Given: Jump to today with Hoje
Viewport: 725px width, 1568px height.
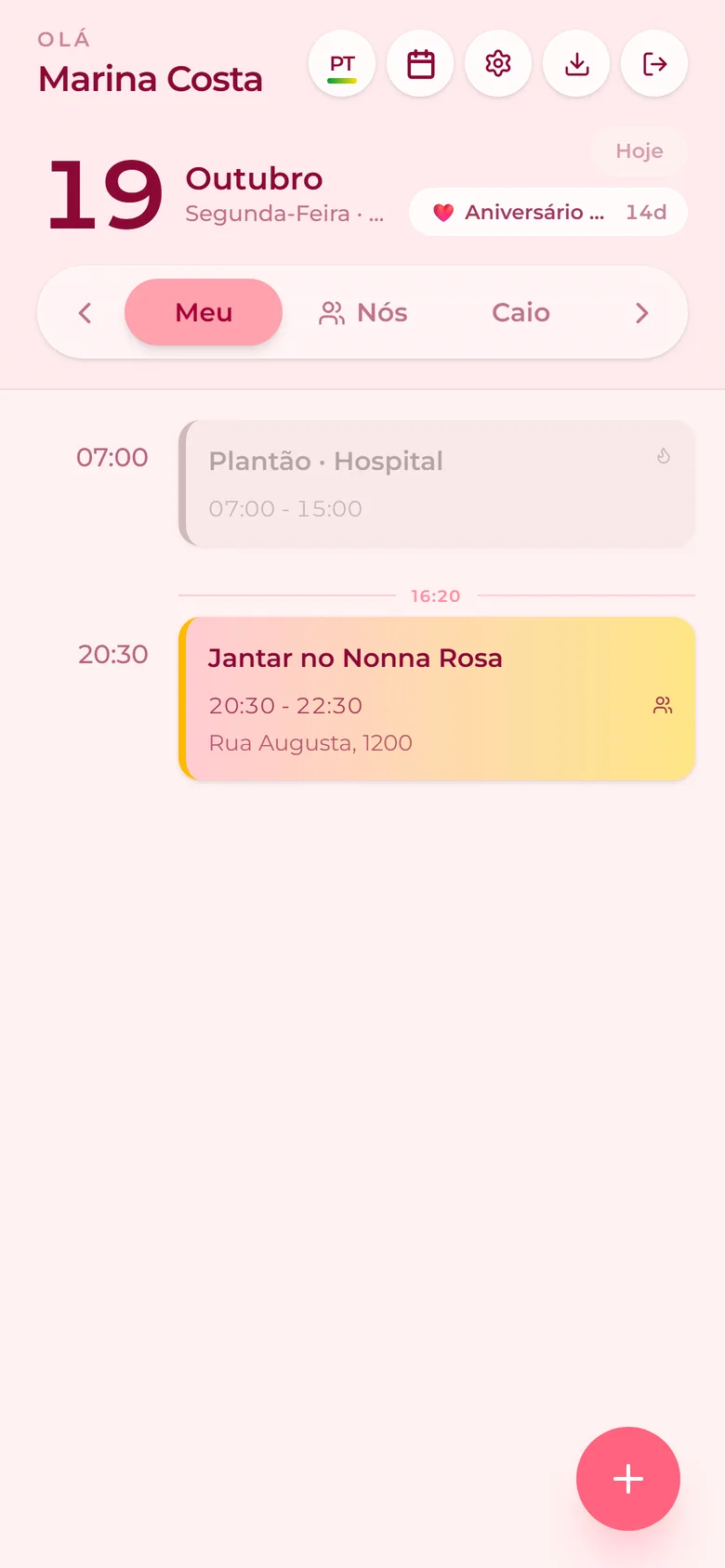Looking at the screenshot, I should [x=639, y=151].
